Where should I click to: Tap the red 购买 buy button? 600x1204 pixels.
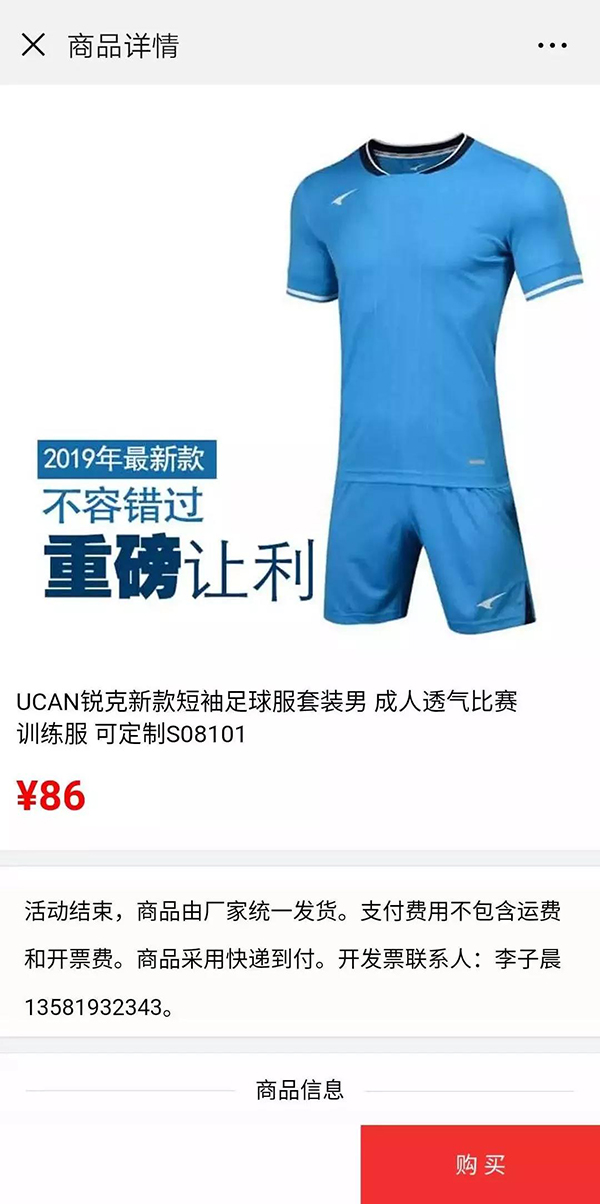[480, 1164]
